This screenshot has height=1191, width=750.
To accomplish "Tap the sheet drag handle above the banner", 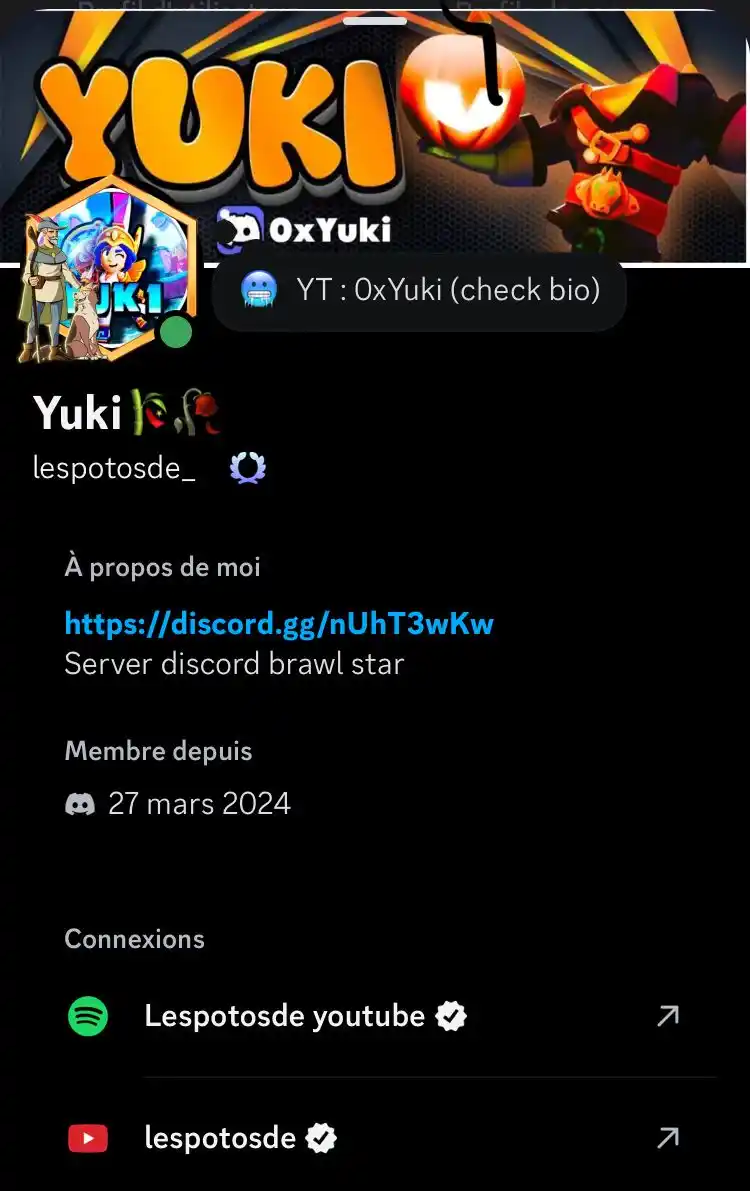I will coord(375,20).
